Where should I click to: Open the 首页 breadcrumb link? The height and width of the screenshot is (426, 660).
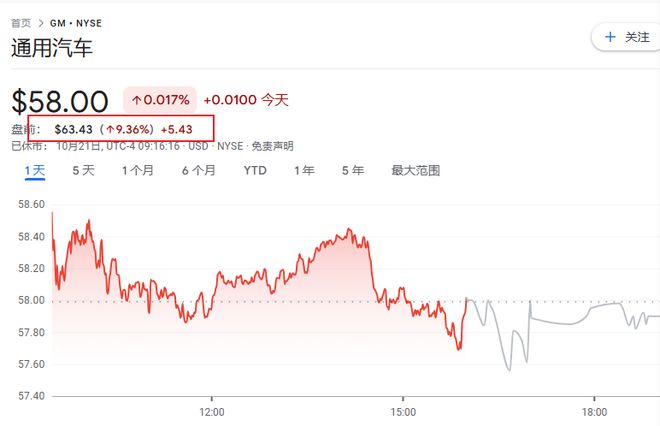[20, 22]
